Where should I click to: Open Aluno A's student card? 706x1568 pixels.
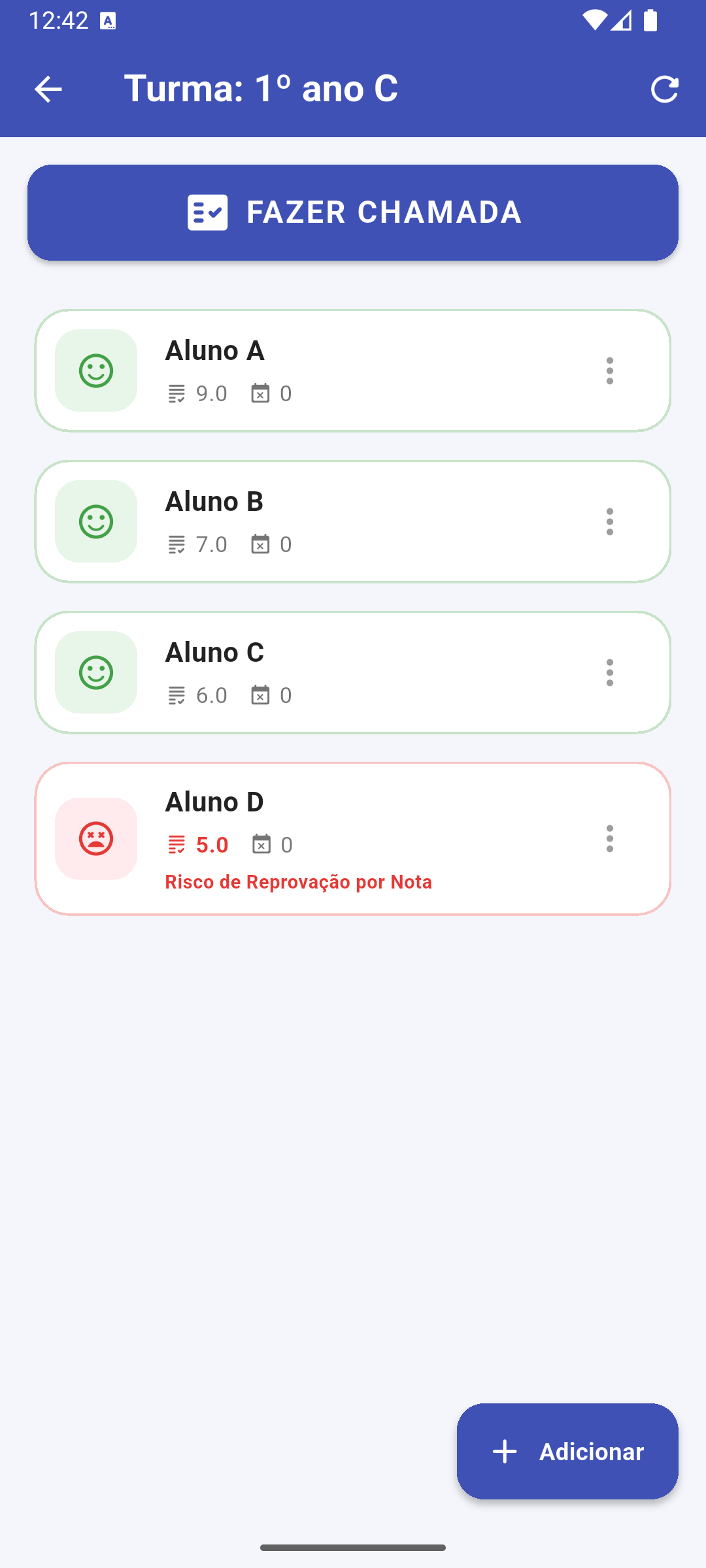[x=353, y=370]
